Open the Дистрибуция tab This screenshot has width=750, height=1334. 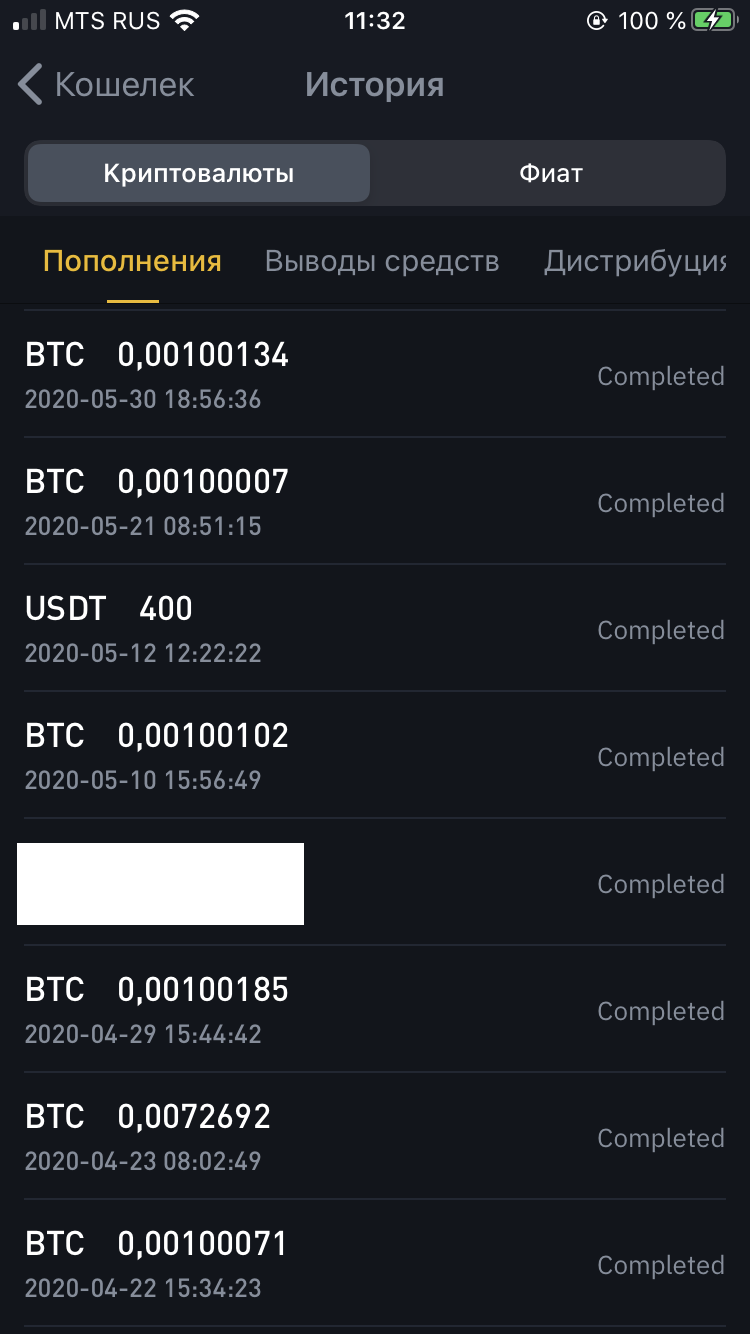point(634,262)
